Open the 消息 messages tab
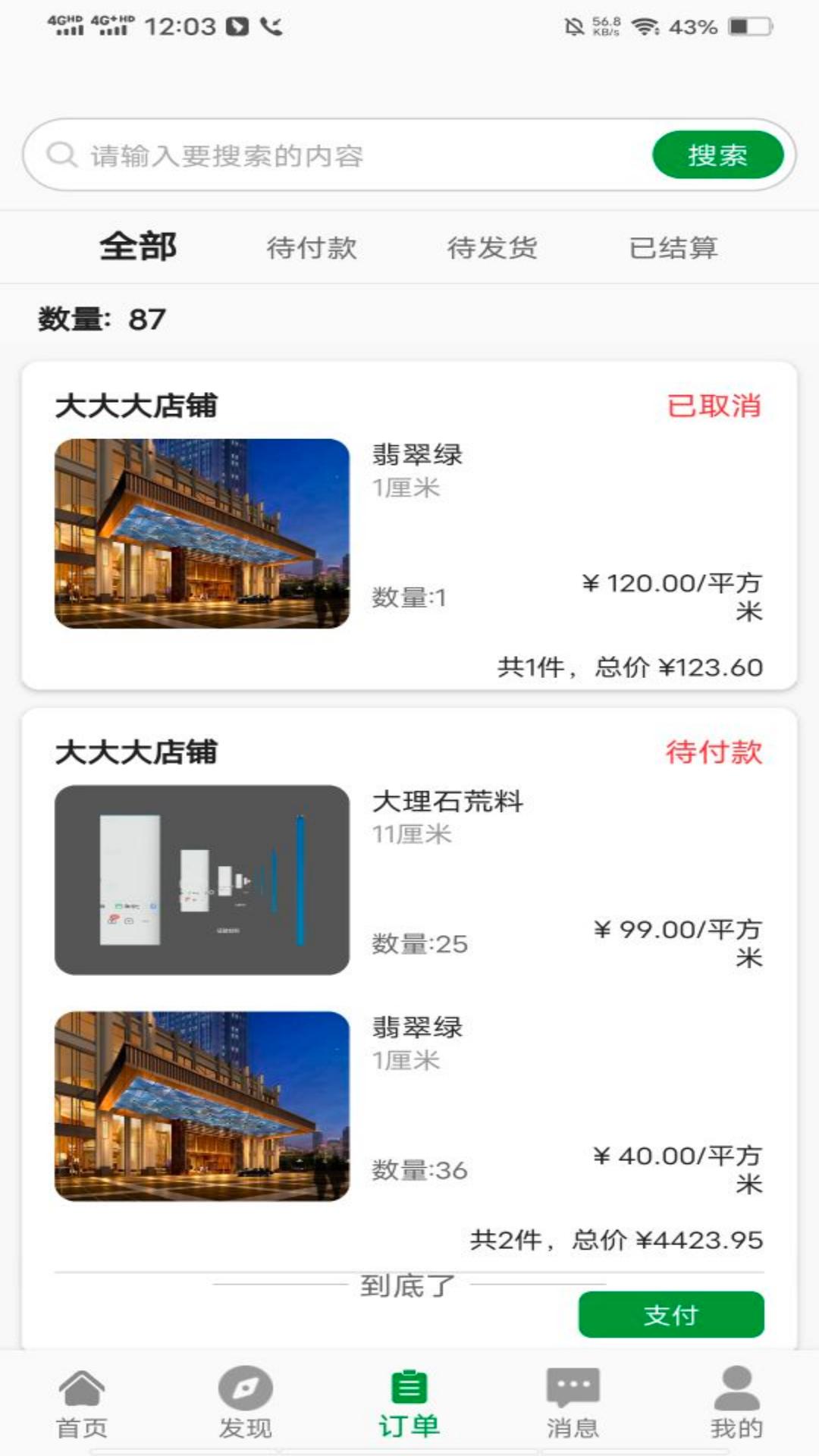819x1456 pixels. [573, 1403]
